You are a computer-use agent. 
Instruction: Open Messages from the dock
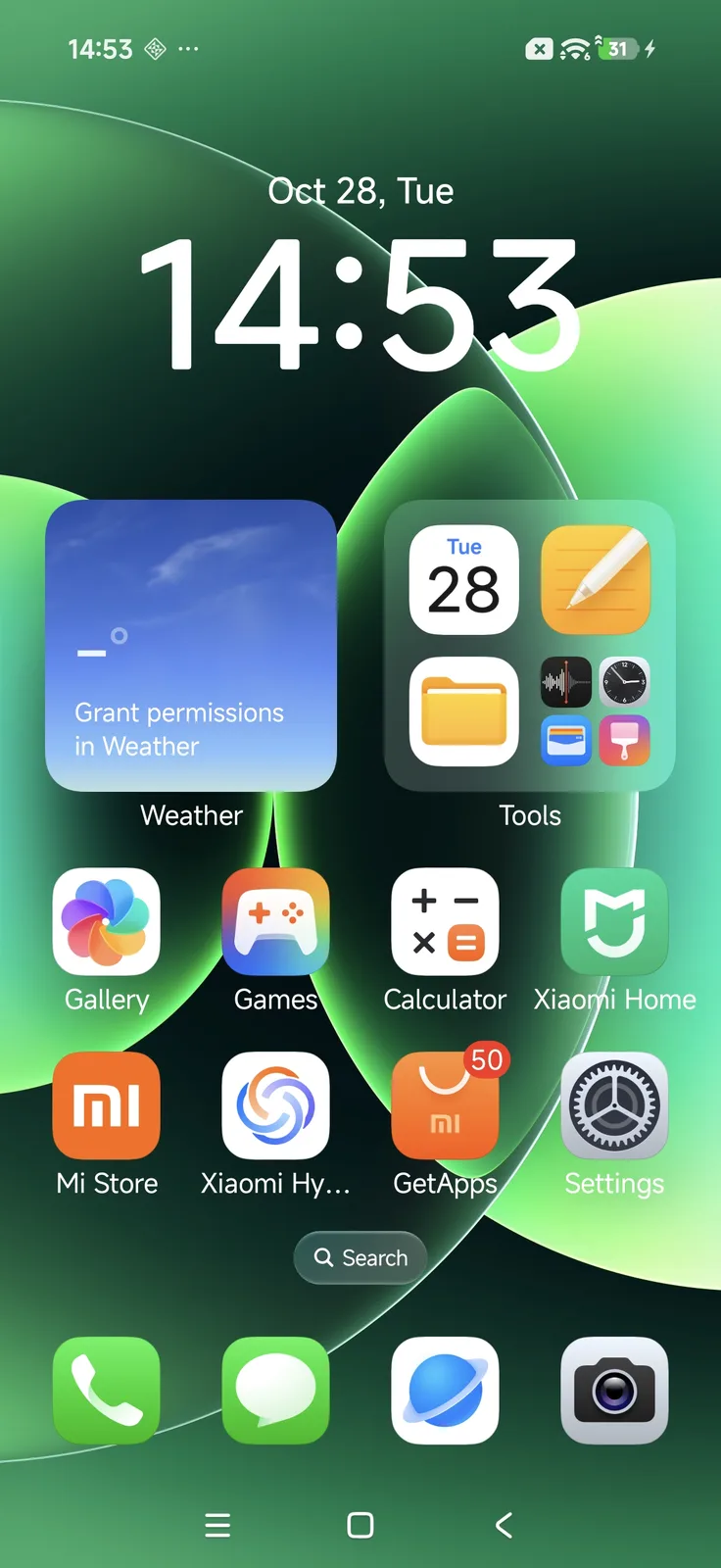pos(275,1390)
